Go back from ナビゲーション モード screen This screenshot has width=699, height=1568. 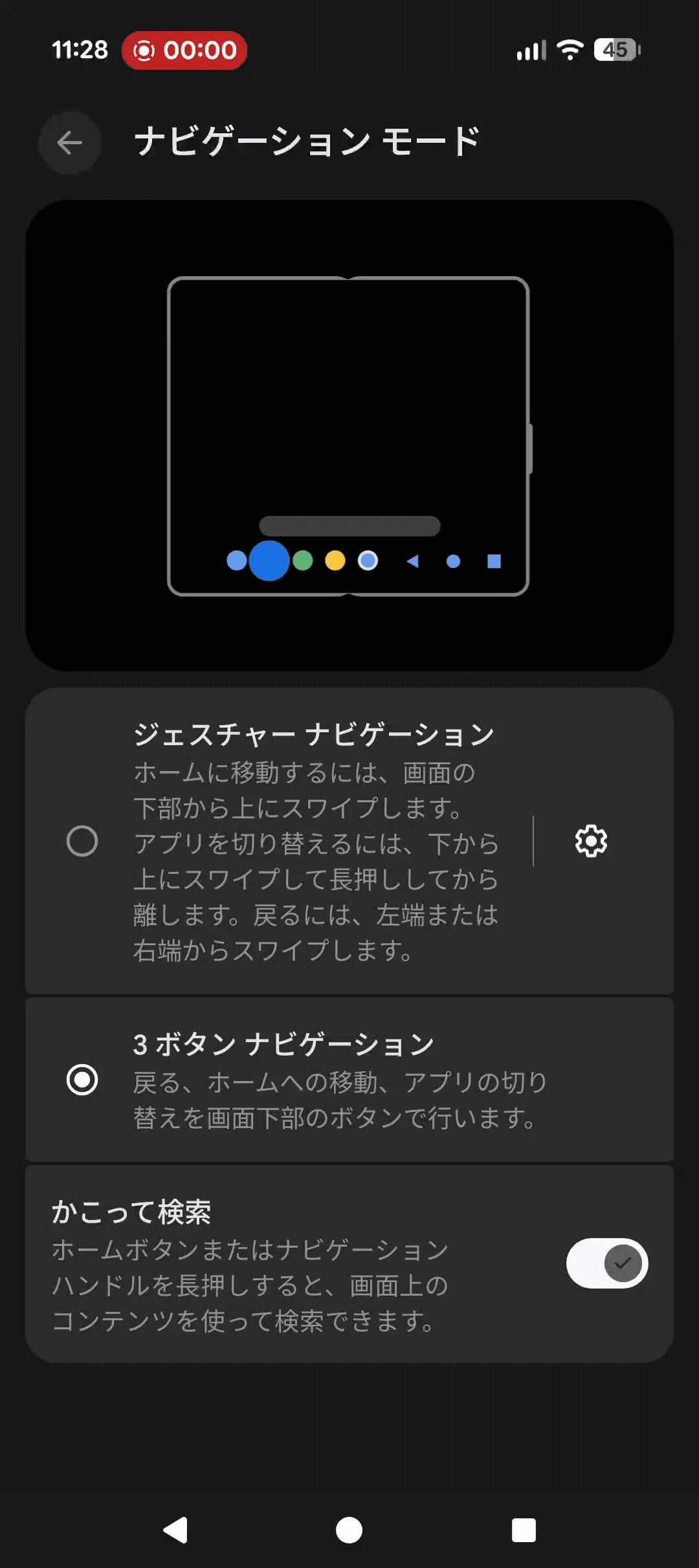(x=69, y=143)
